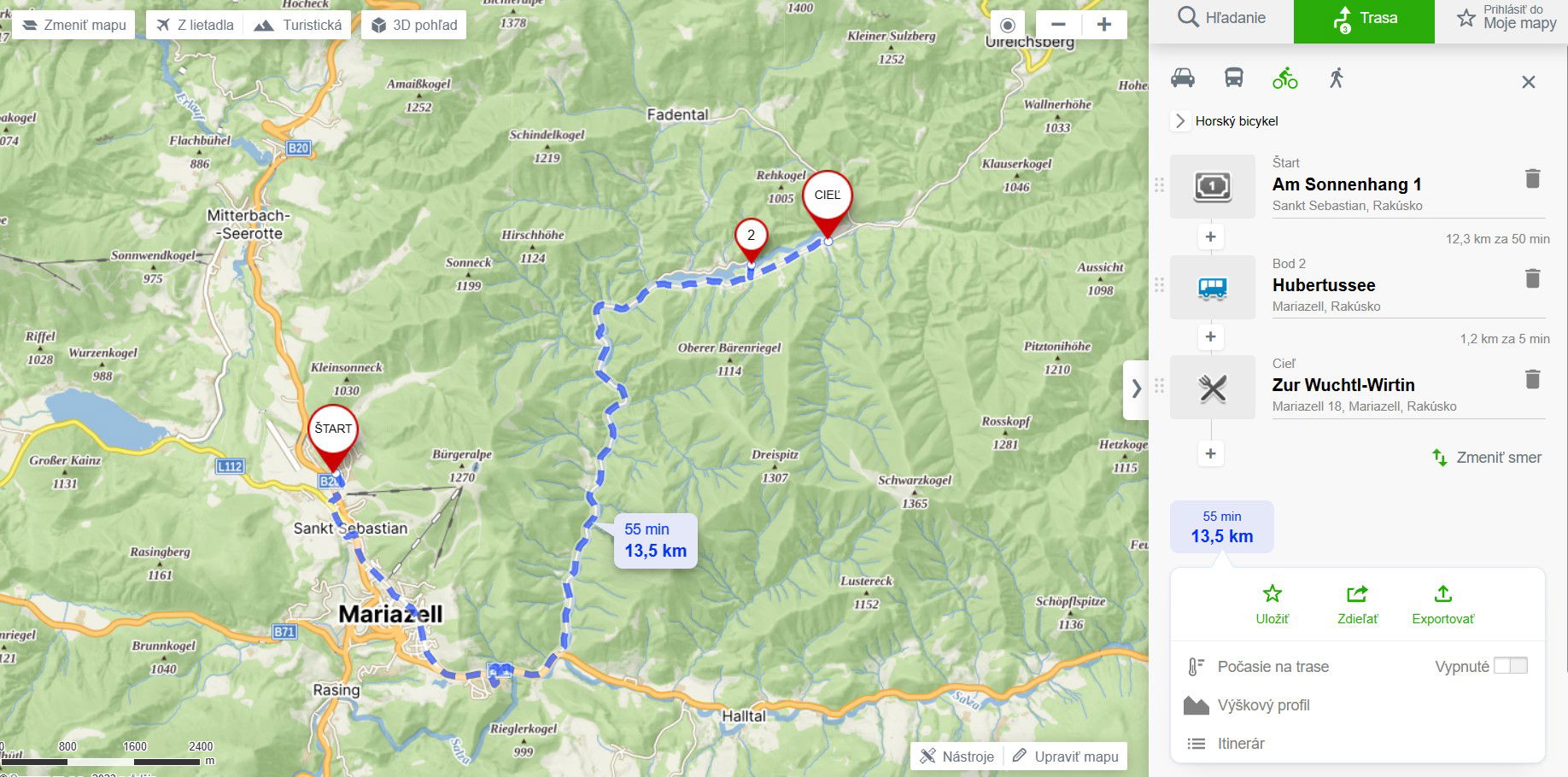Screen dimensions: 1568x777
Task: Remove Hubertussee waypoint from route
Action: pyautogui.click(x=1532, y=278)
